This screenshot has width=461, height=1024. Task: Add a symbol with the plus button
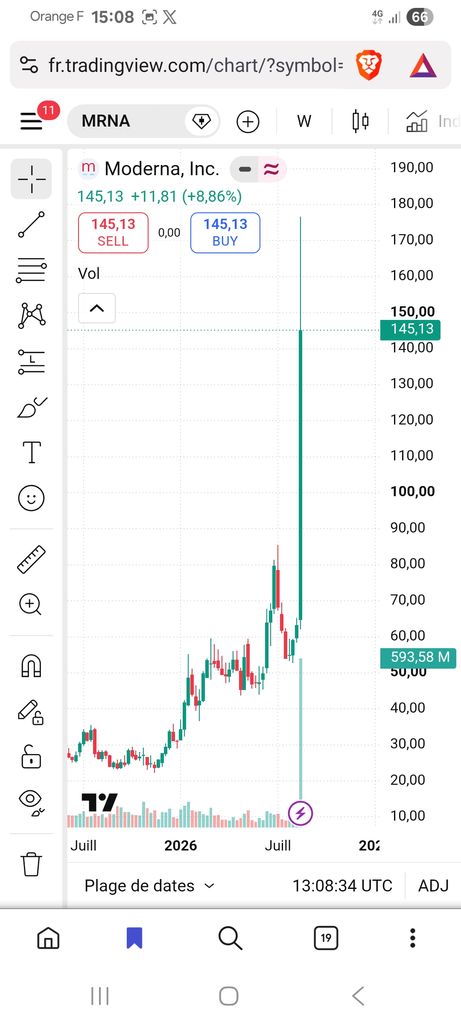click(248, 121)
